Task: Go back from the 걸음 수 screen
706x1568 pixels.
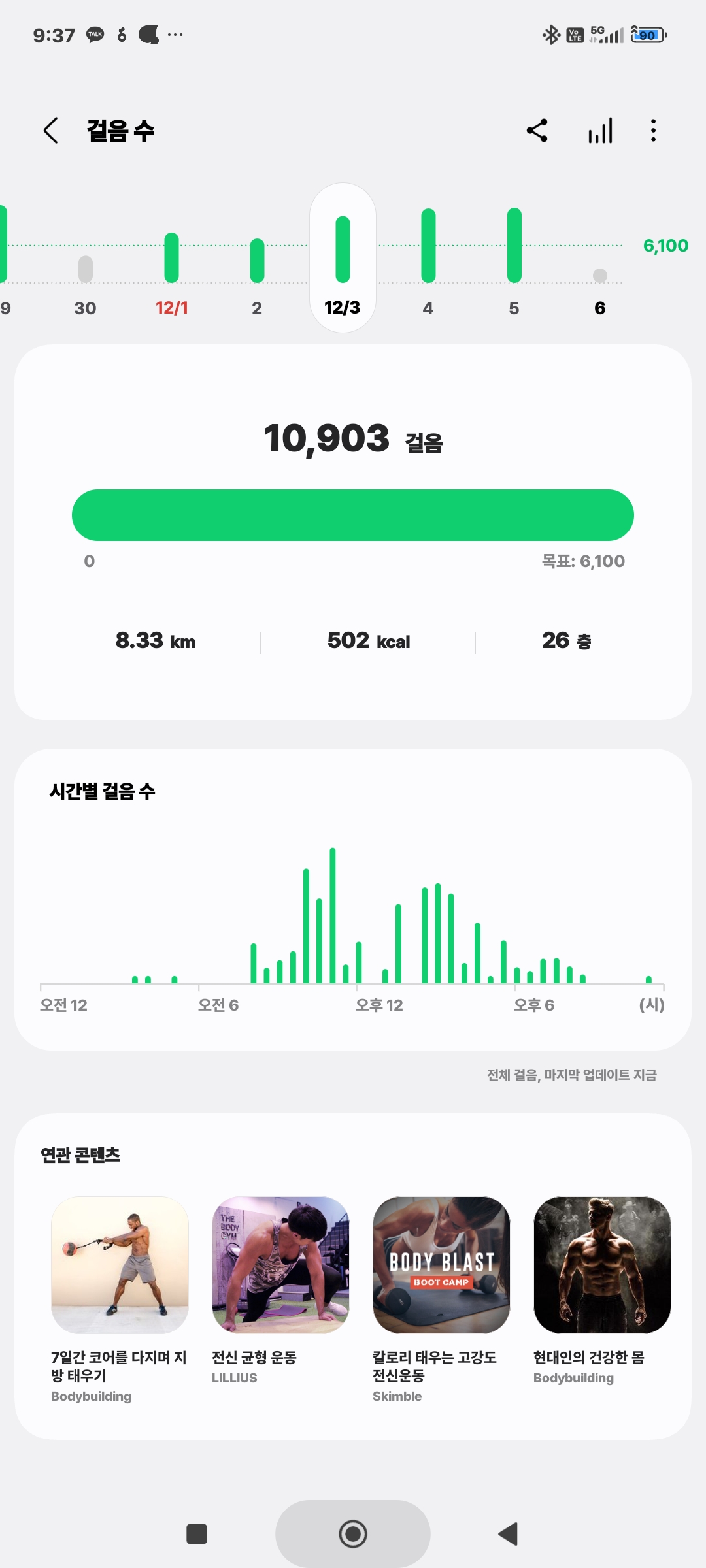Action: pyautogui.click(x=51, y=131)
